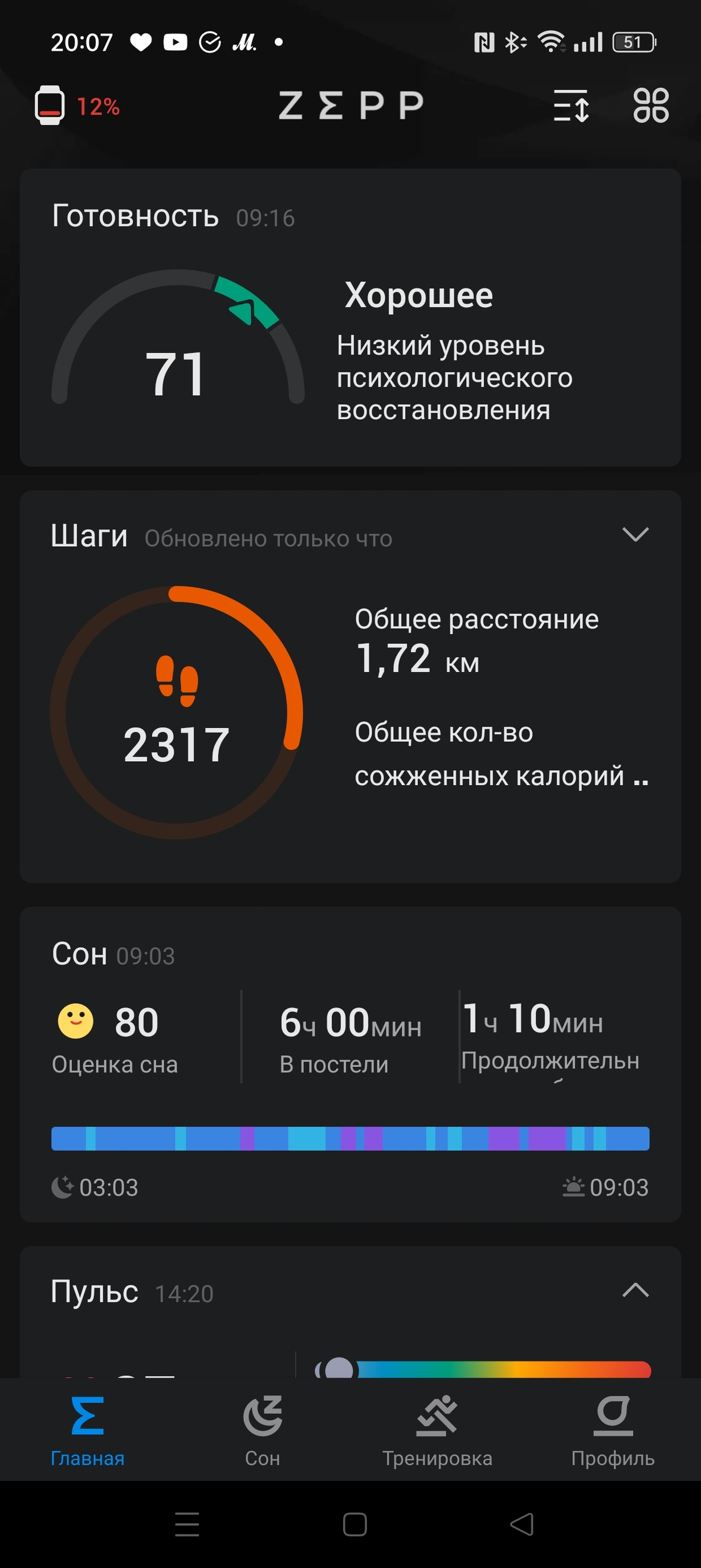Tap the system back button

521,1524
